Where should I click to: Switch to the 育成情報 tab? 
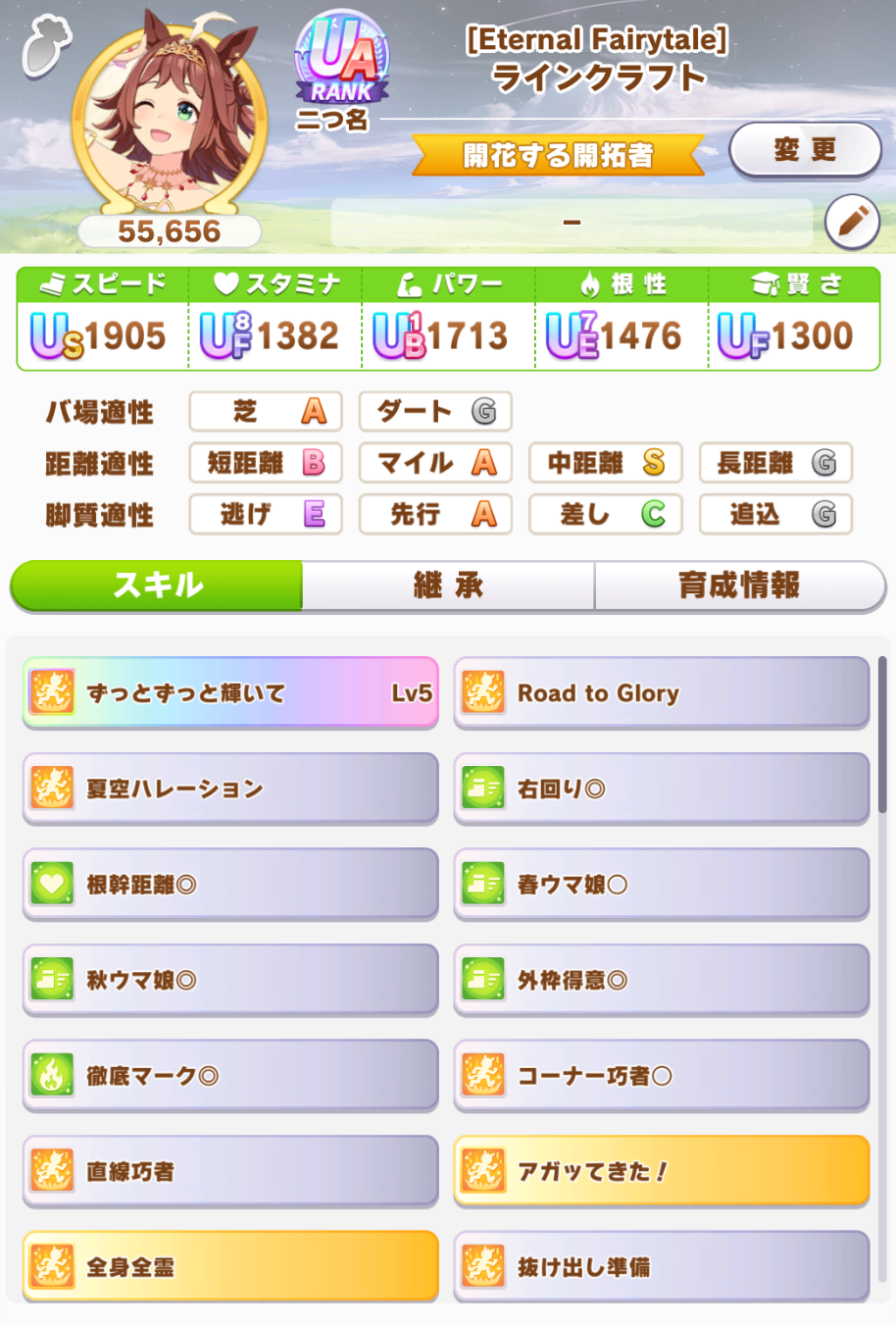pyautogui.click(x=739, y=586)
